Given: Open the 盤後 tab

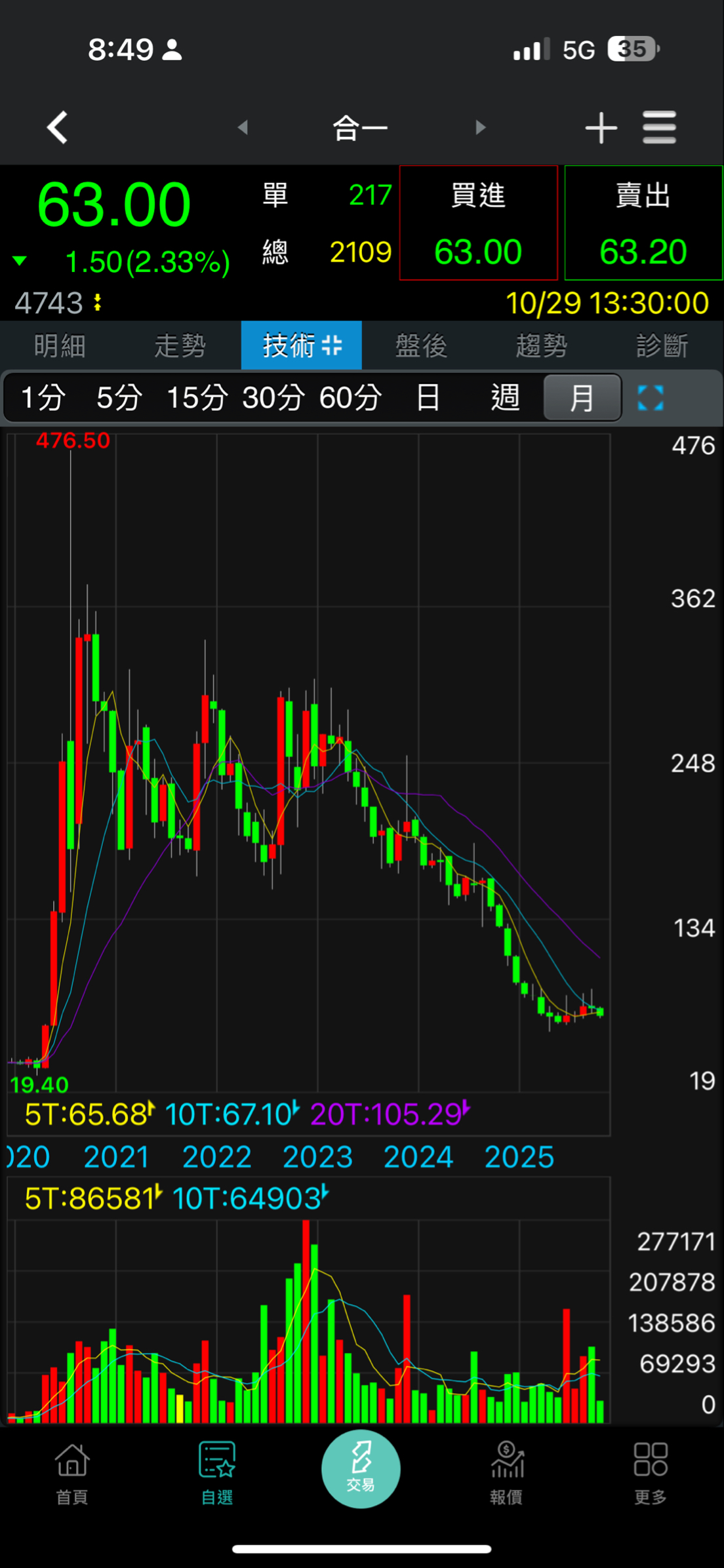Looking at the screenshot, I should [421, 345].
